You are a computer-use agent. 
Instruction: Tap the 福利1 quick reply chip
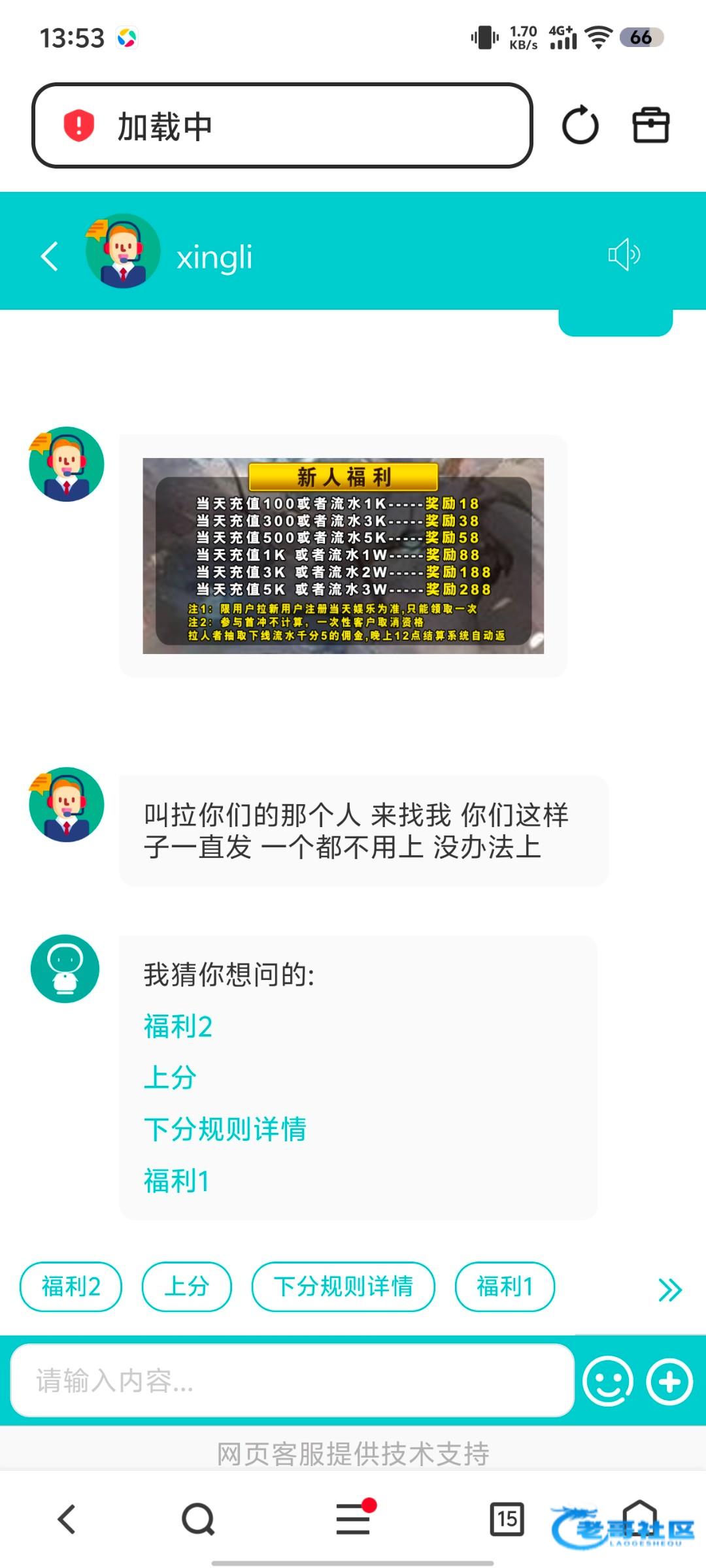505,1286
